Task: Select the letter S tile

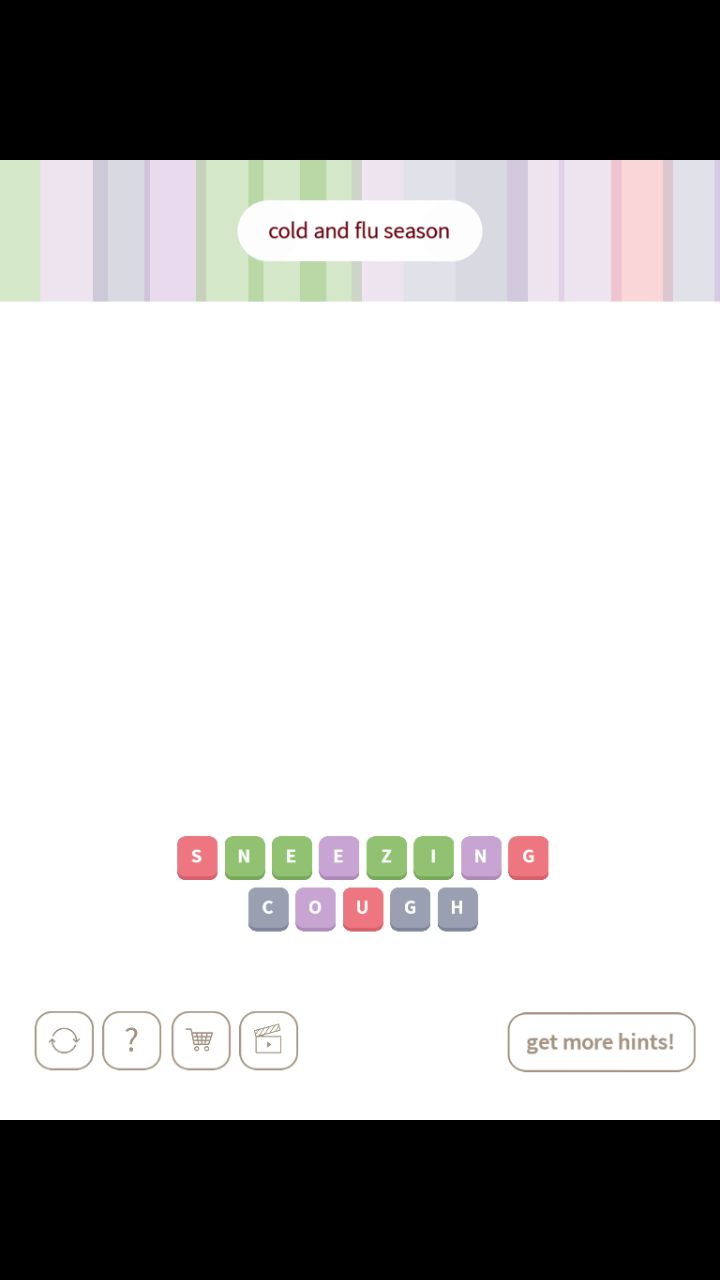Action: click(196, 857)
